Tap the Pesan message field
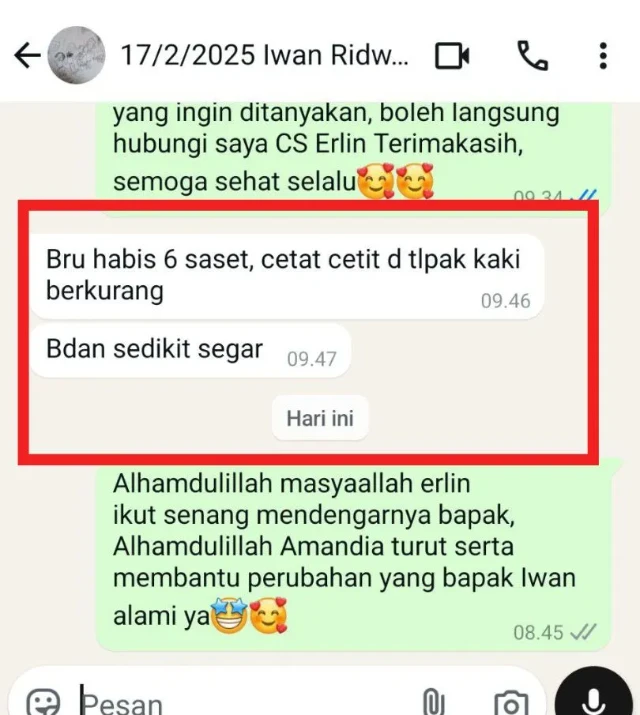 pos(240,702)
